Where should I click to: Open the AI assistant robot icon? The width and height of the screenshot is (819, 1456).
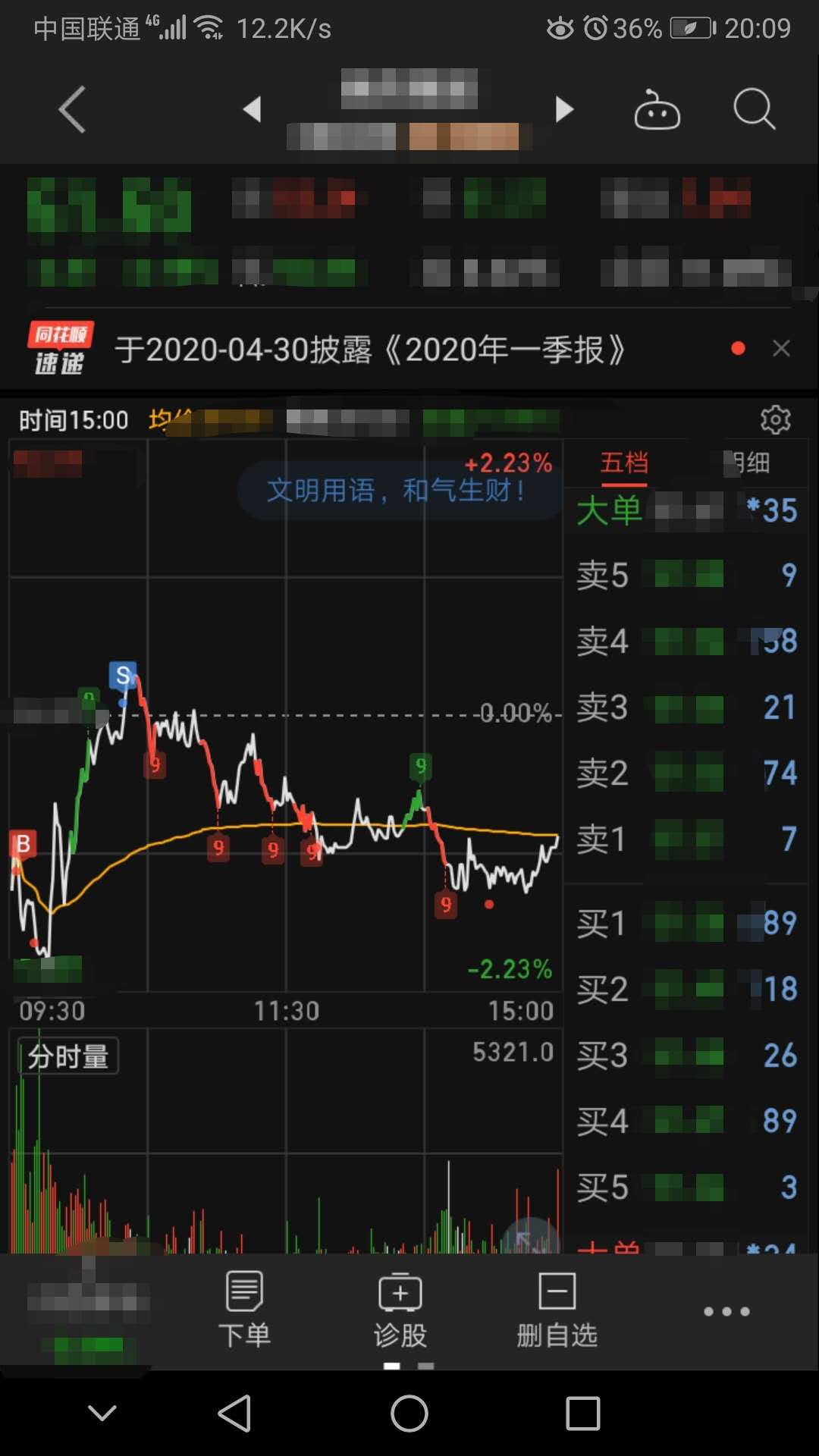click(x=657, y=109)
